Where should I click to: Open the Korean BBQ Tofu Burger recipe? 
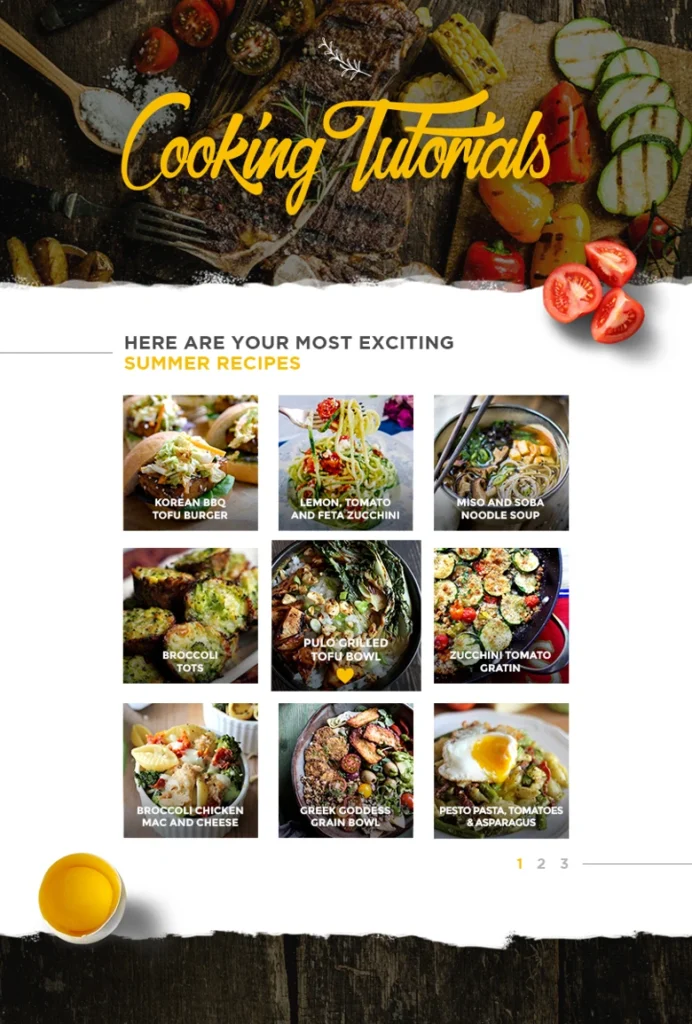coord(190,462)
